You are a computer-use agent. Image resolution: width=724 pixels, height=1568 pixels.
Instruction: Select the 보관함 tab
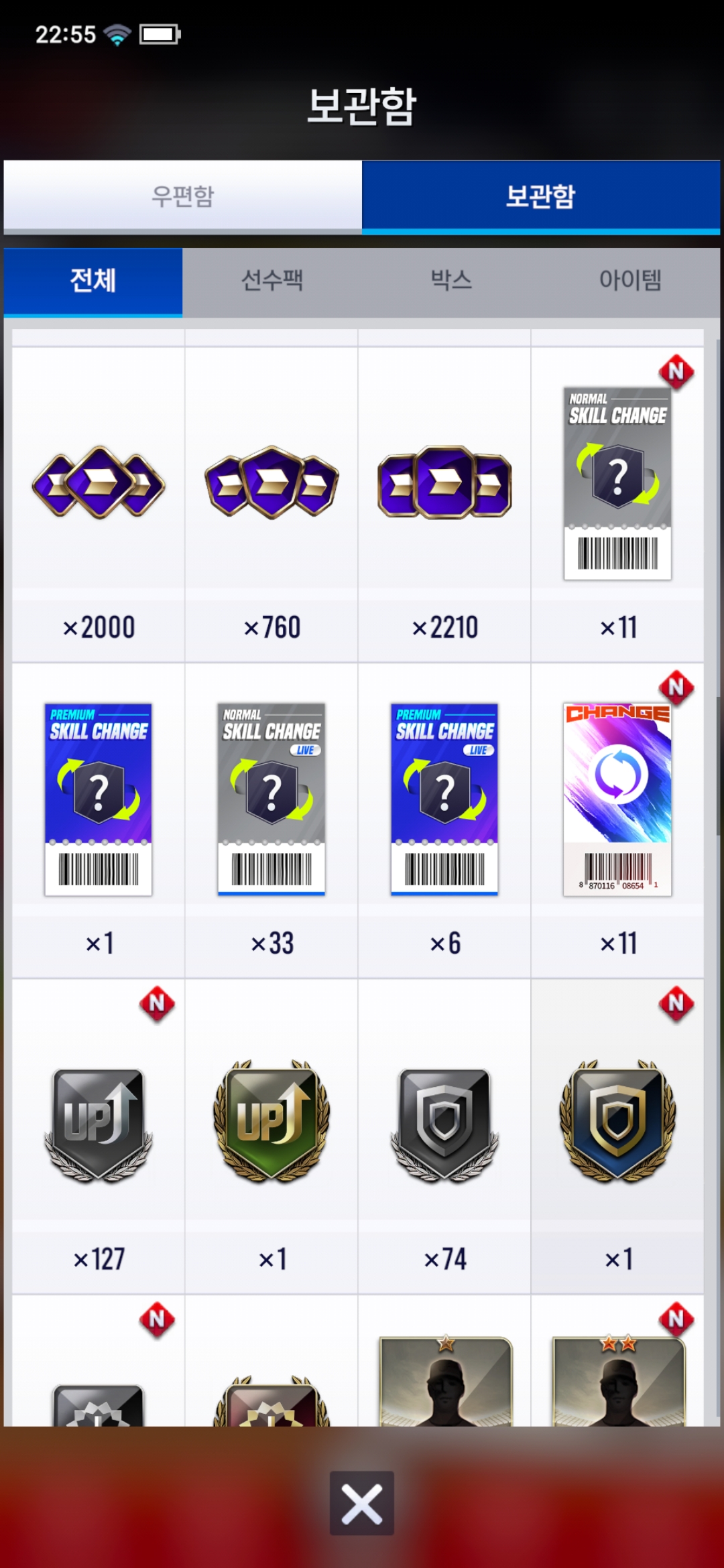541,196
